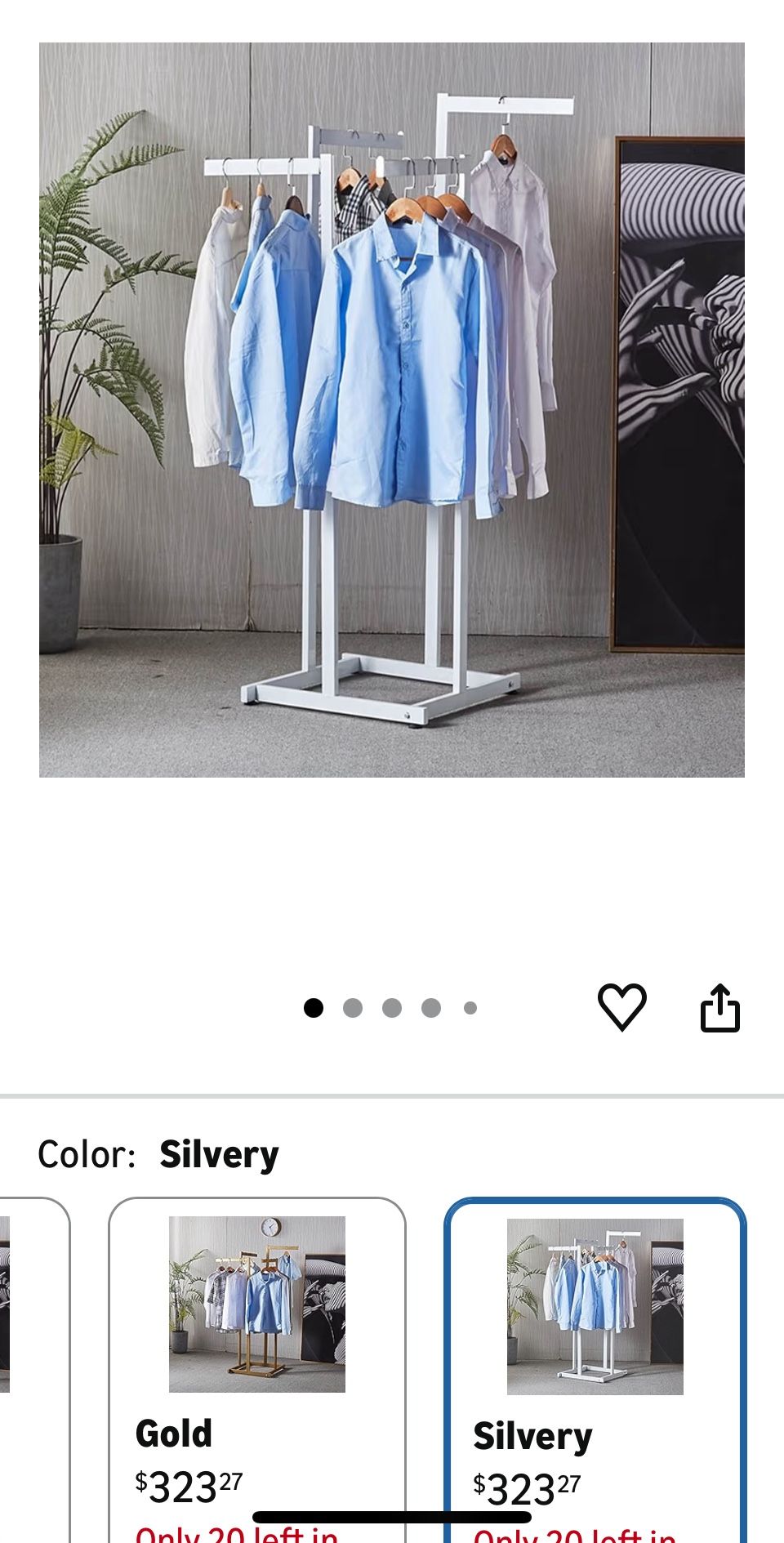The height and width of the screenshot is (1543, 784).
Task: Jump to the second image via its dot
Action: [x=353, y=1009]
